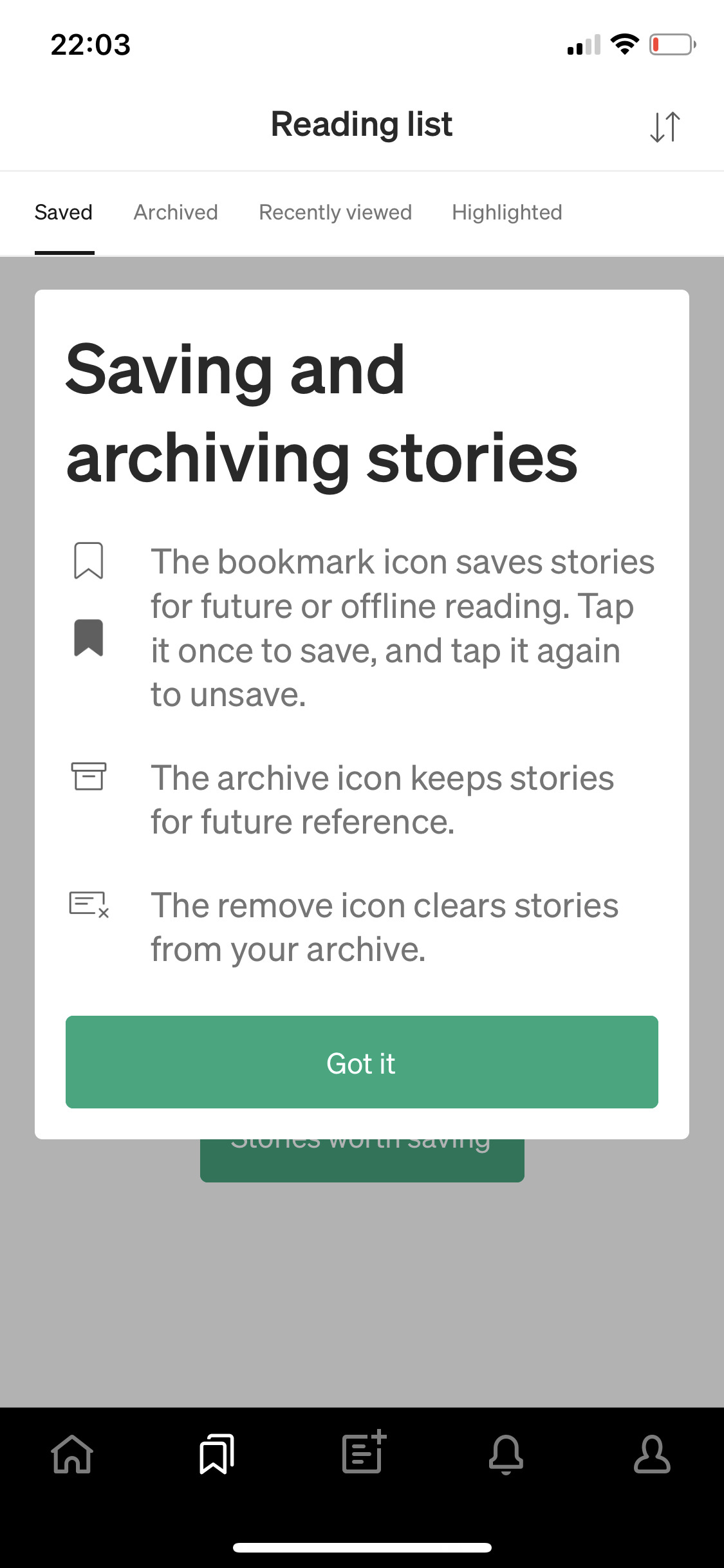Open the profile icon
This screenshot has height=1568, width=724.
click(x=651, y=1455)
